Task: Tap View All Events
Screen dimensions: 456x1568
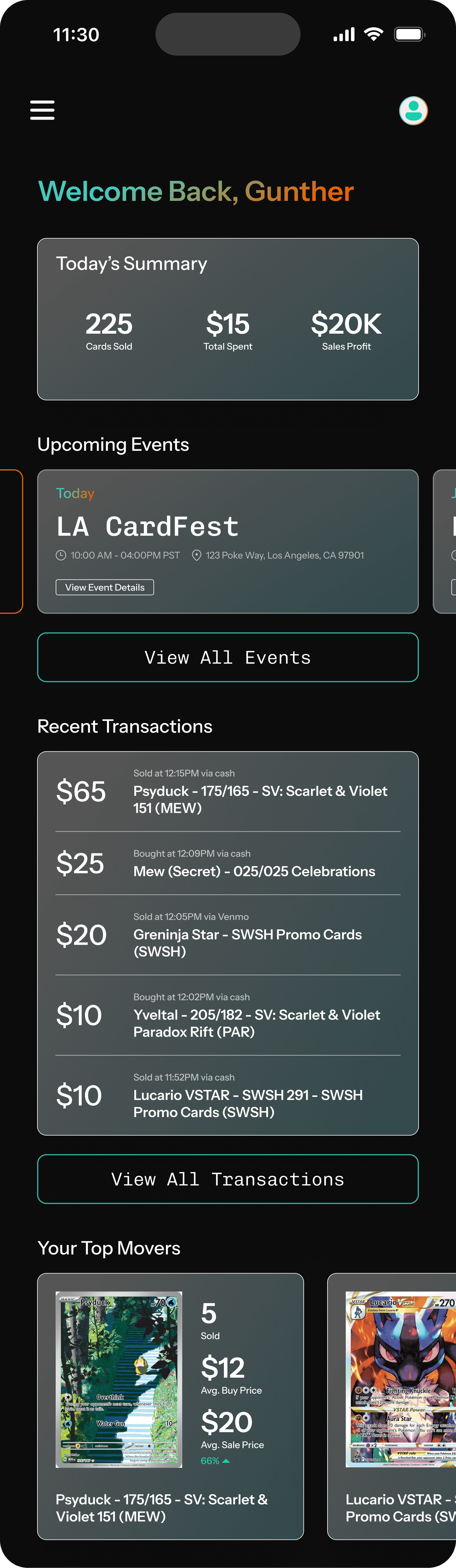Action: 228,657
